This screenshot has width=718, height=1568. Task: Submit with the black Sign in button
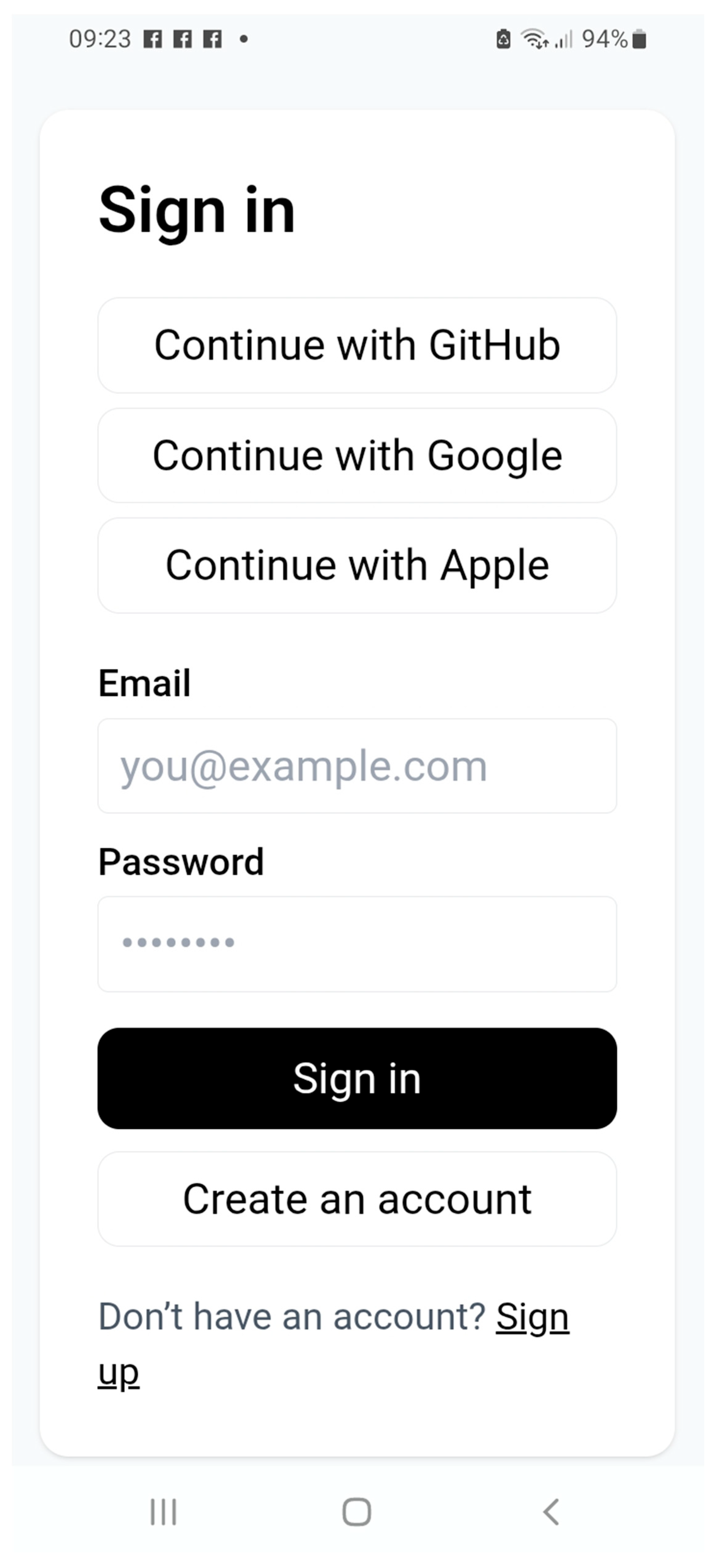click(357, 1079)
